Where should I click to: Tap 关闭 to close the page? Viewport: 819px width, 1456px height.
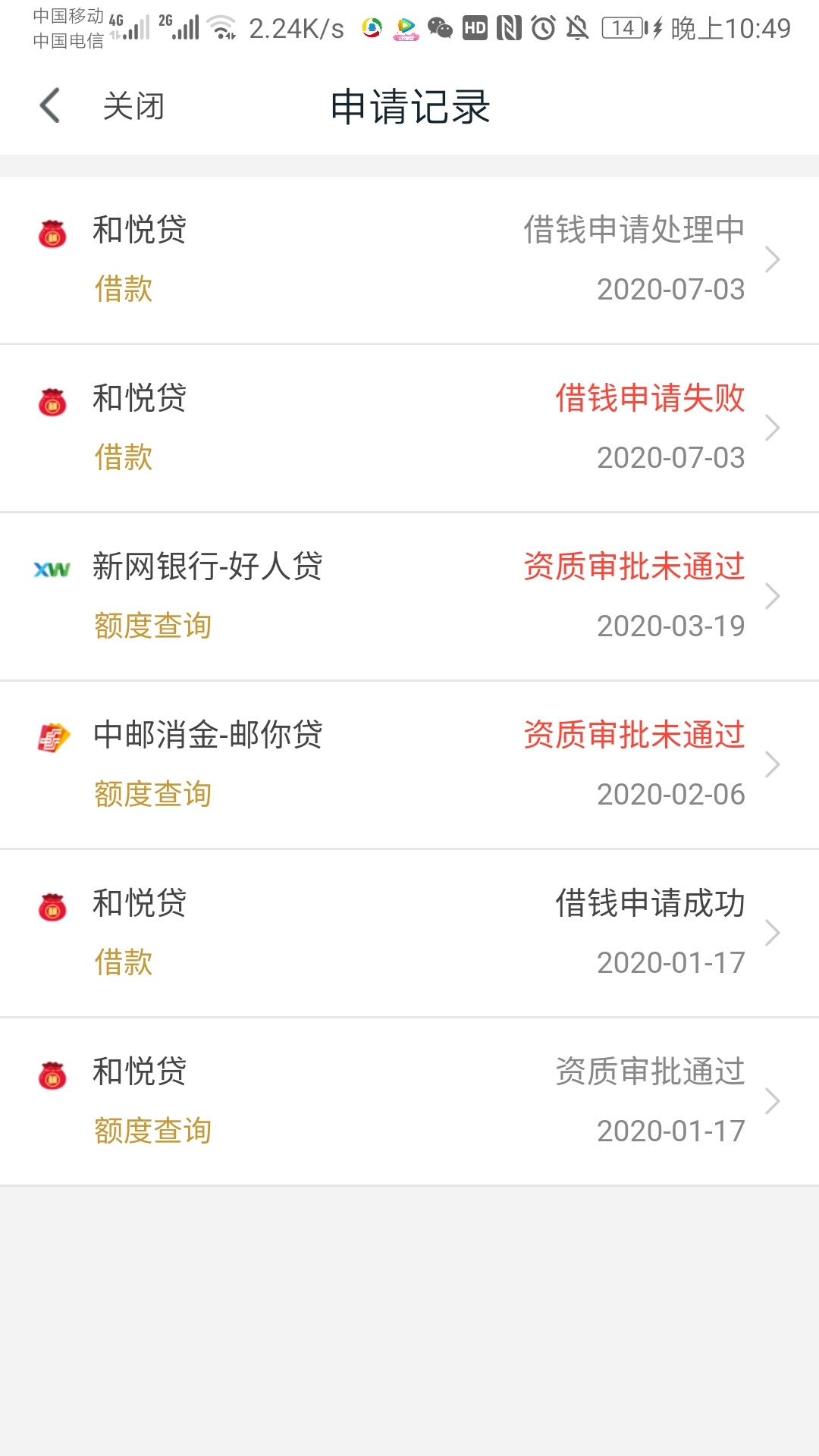click(133, 105)
